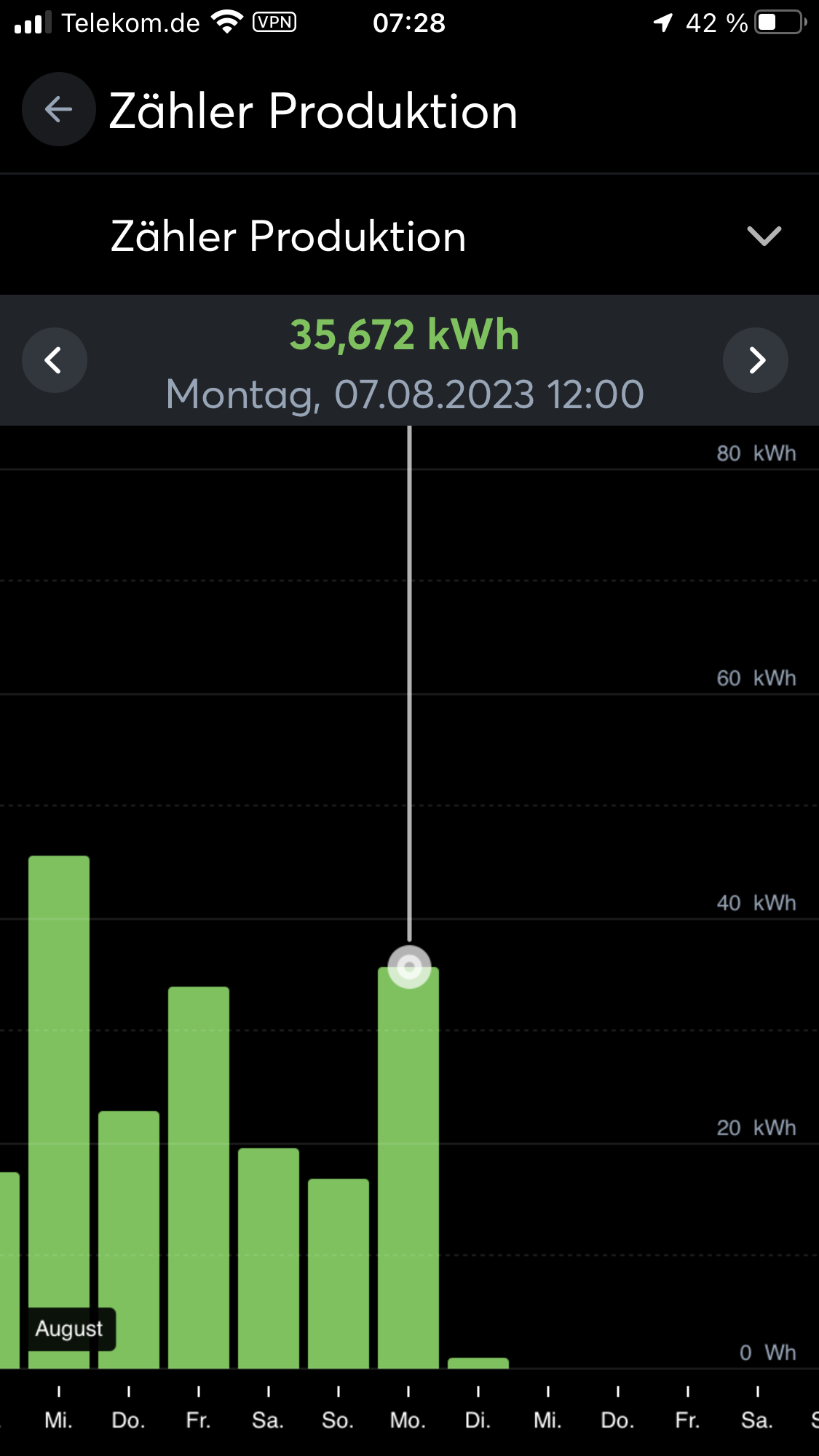Tap the highlighted Mo. bar marker
This screenshot has width=819, height=1456.
[x=409, y=967]
